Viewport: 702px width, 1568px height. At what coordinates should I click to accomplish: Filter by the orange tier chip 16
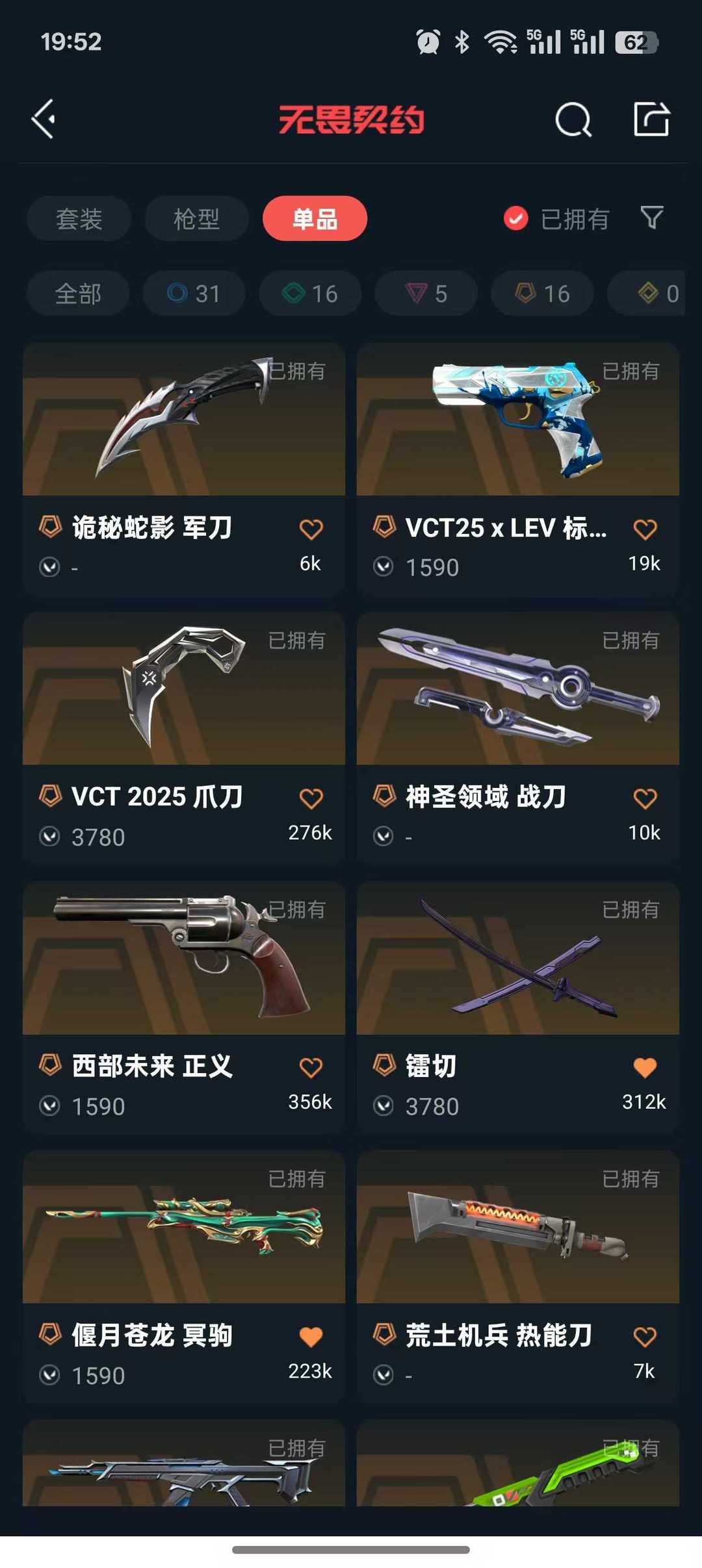[x=542, y=294]
